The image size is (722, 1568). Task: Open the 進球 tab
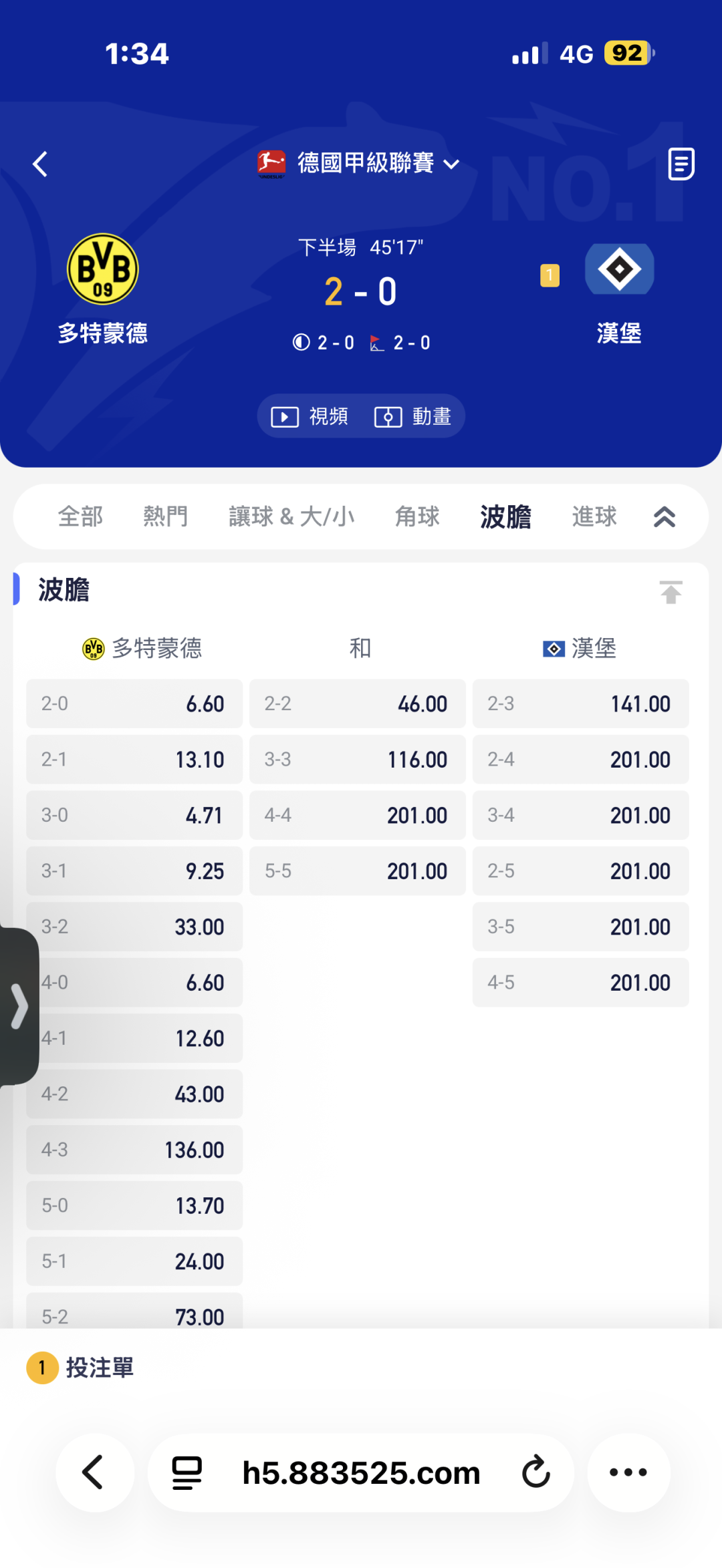pyautogui.click(x=594, y=516)
